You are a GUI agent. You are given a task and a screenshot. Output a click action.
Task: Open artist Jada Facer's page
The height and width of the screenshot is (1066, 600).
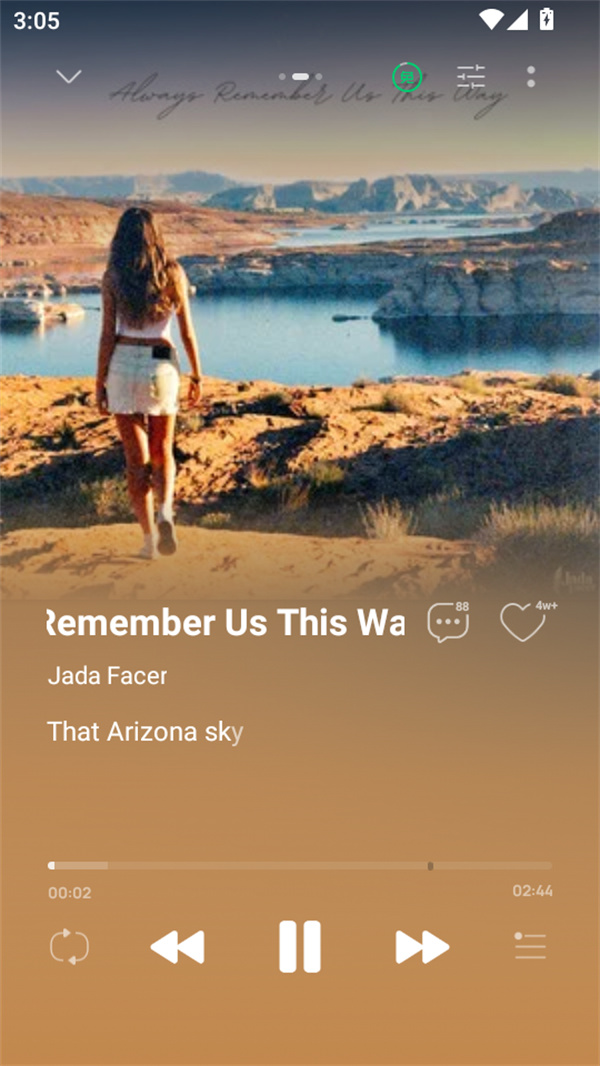point(107,676)
